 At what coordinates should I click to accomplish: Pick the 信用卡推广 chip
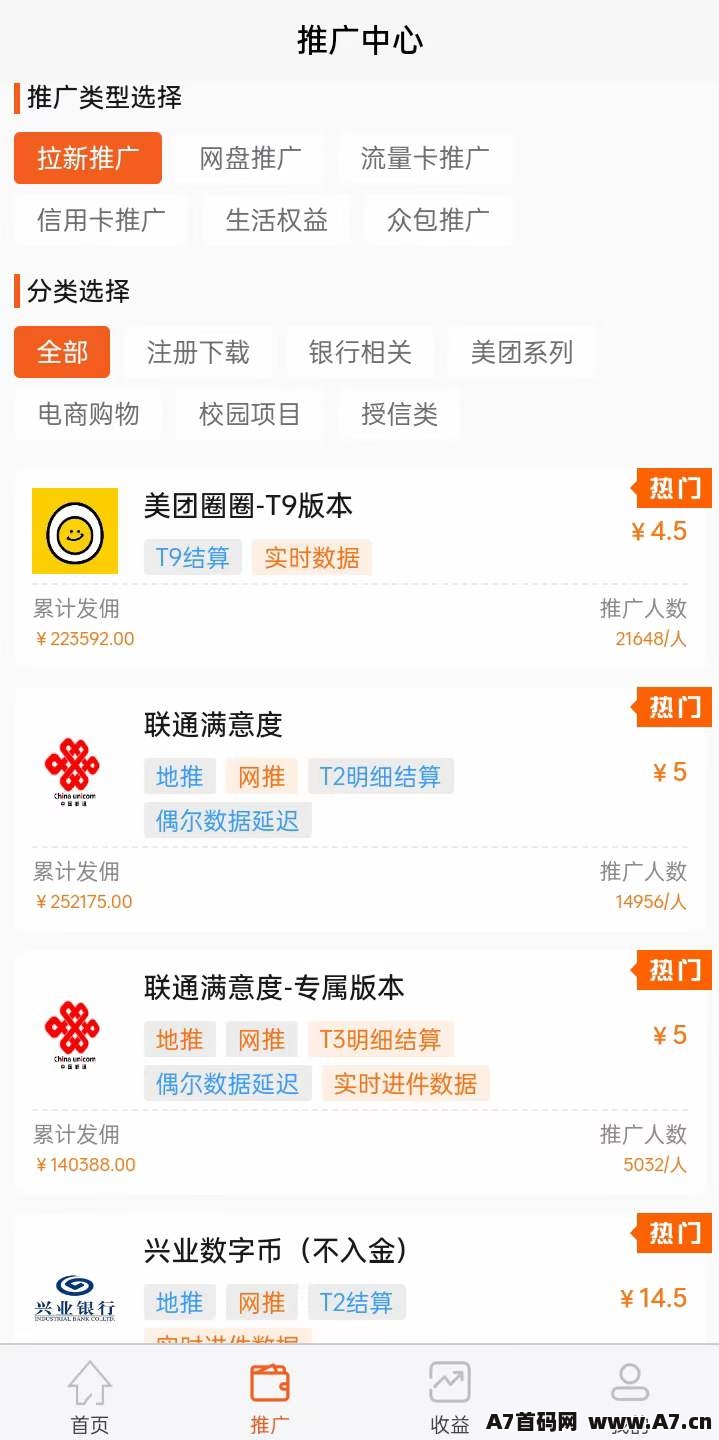(x=101, y=220)
